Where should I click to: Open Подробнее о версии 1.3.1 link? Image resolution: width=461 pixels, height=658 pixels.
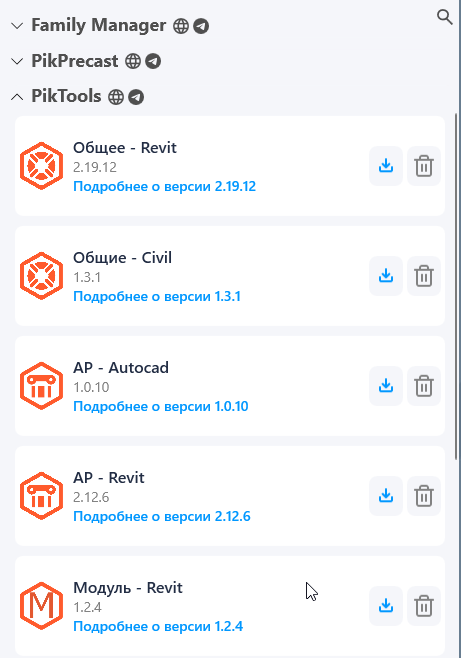(x=157, y=296)
